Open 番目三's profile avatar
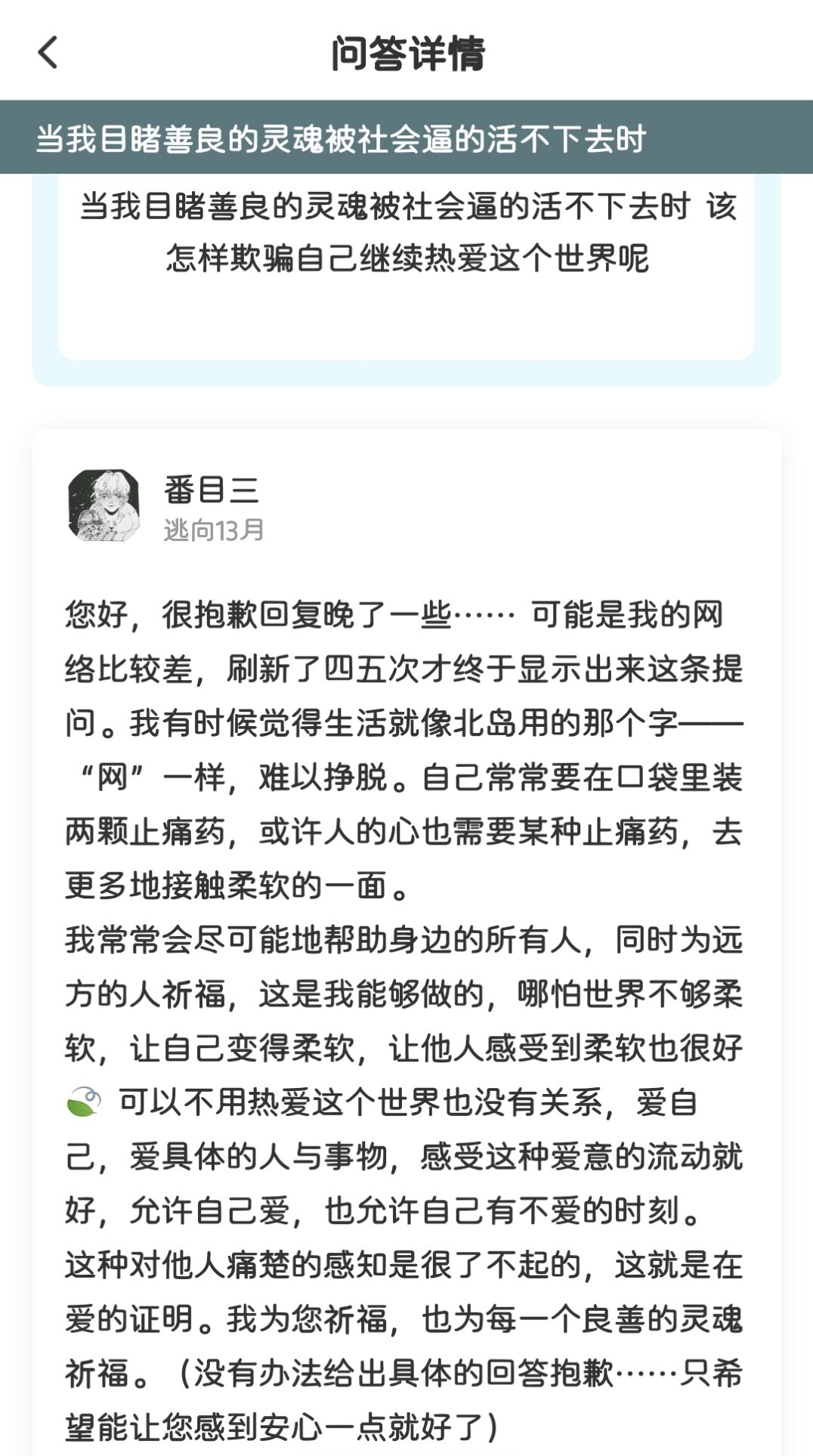This screenshot has height=1456, width=813. pyautogui.click(x=104, y=505)
